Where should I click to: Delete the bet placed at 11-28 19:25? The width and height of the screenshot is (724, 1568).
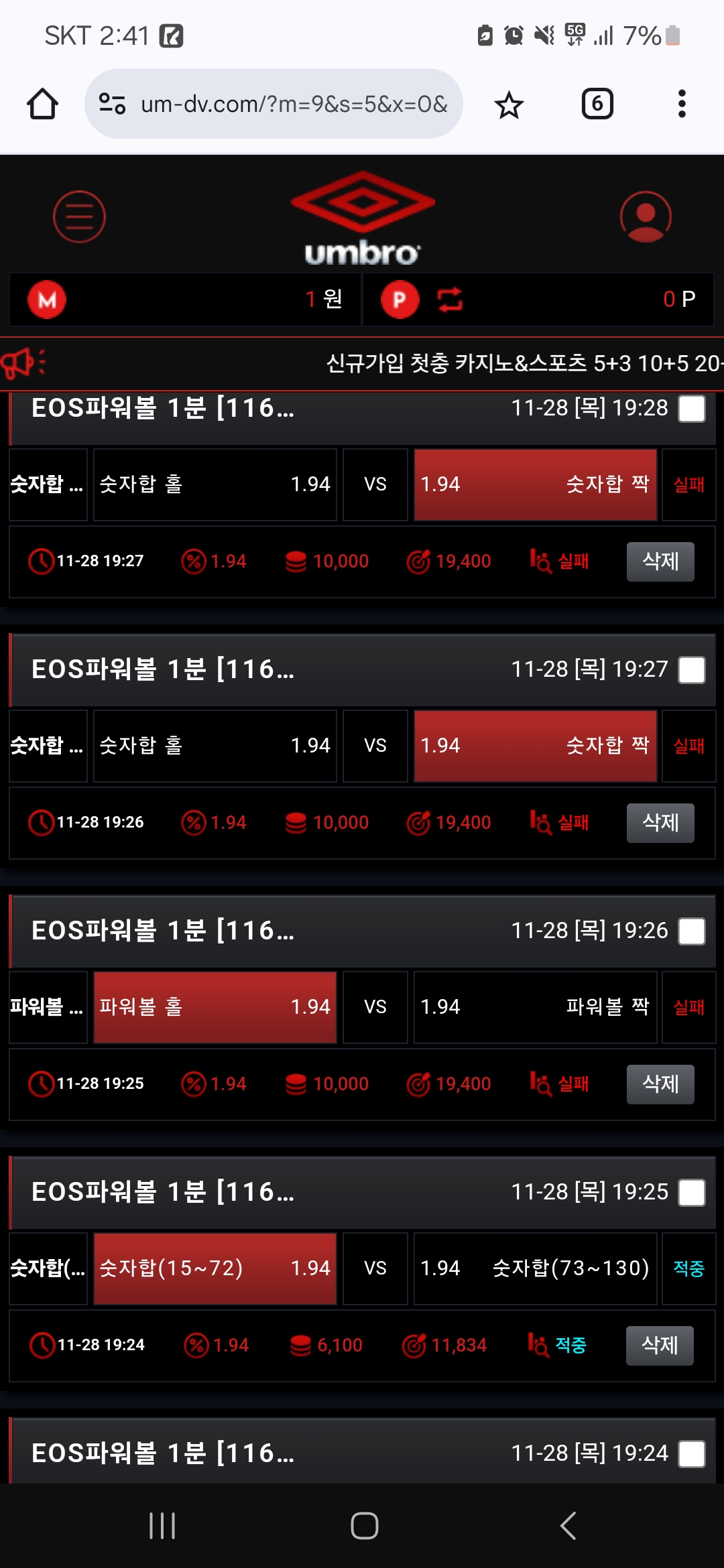(660, 1084)
